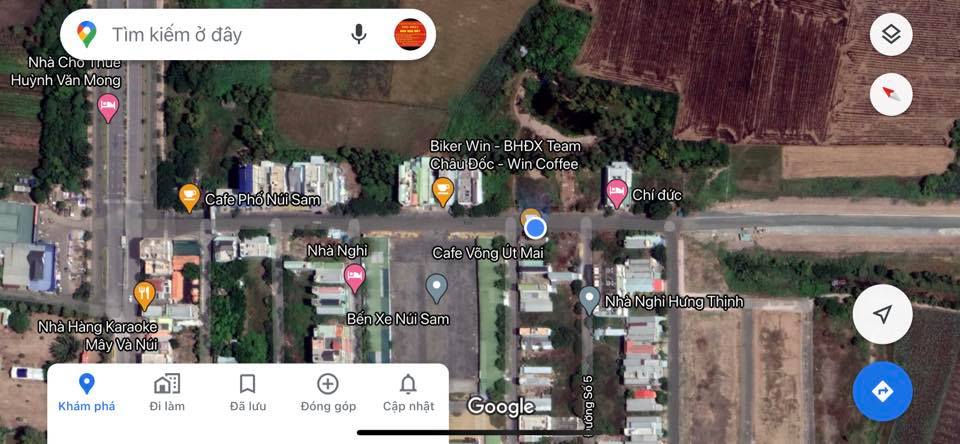Open the map layers button
Image resolution: width=960 pixels, height=444 pixels.
coord(891,35)
